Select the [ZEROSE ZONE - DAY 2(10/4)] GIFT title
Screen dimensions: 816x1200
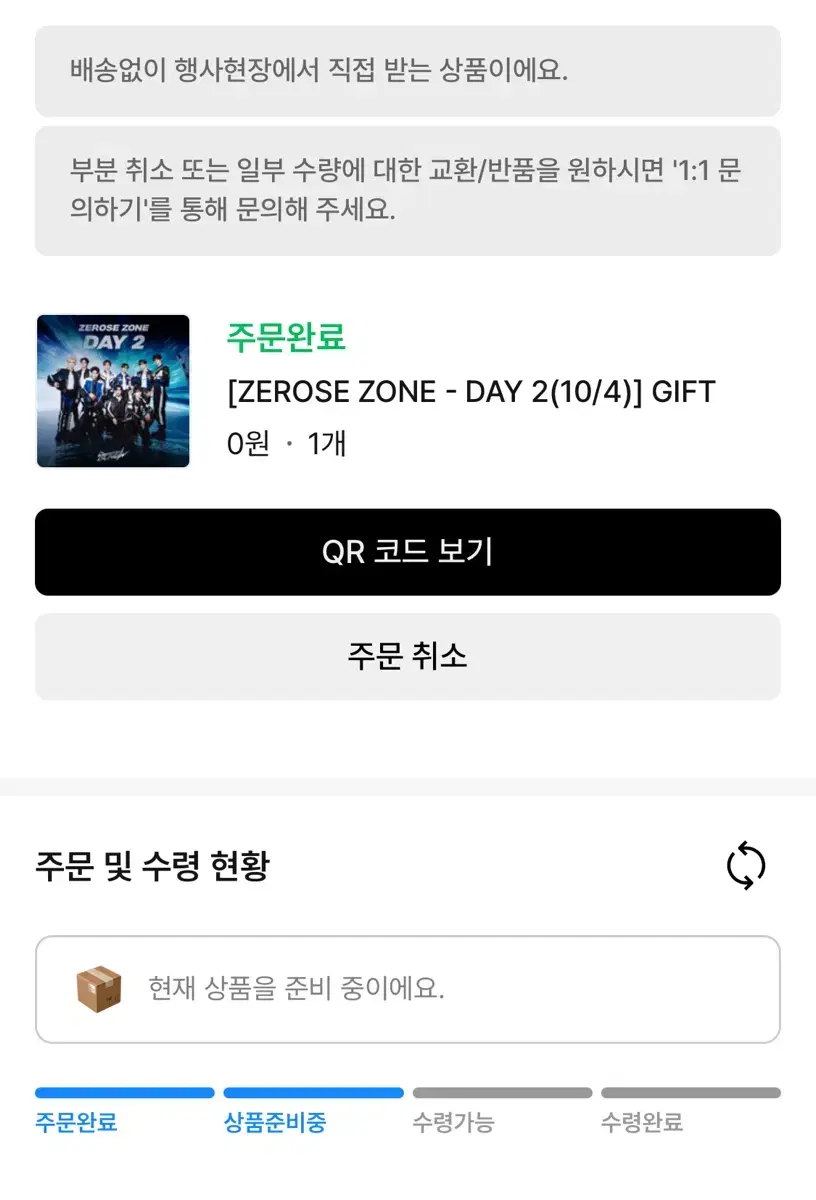468,392
